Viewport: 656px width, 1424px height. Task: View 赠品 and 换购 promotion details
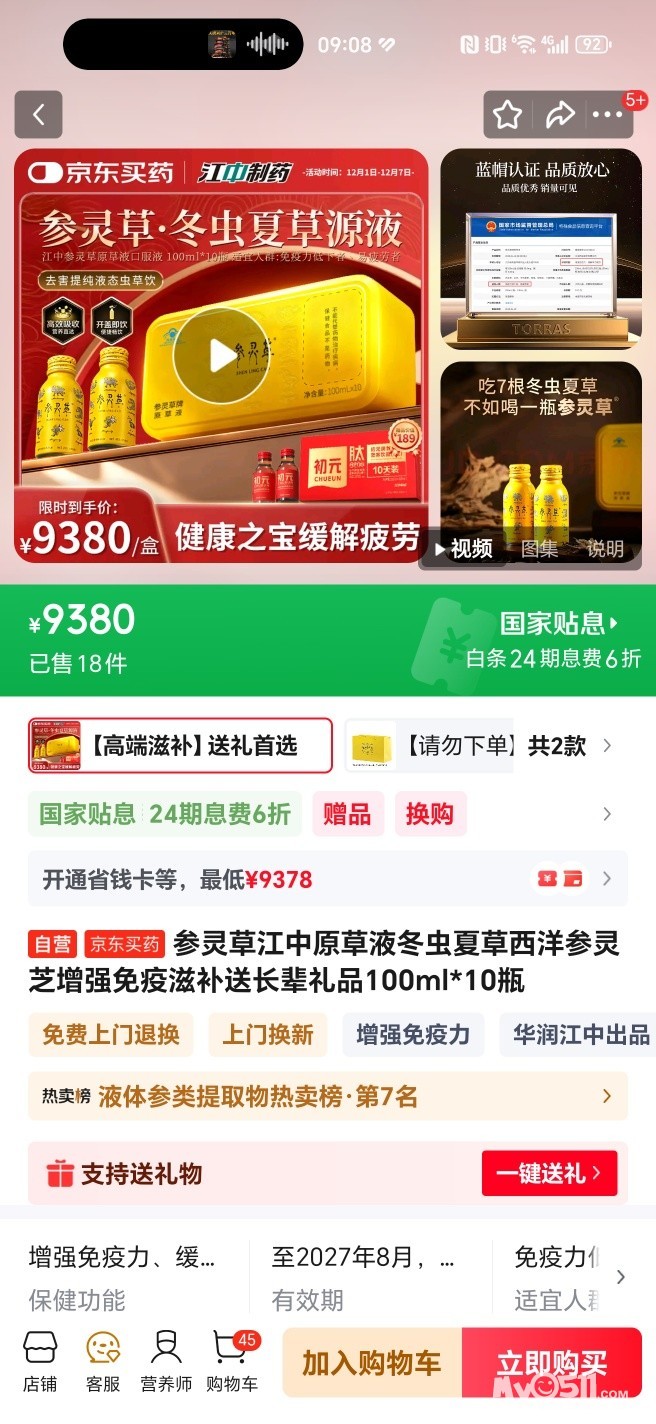tap(388, 814)
